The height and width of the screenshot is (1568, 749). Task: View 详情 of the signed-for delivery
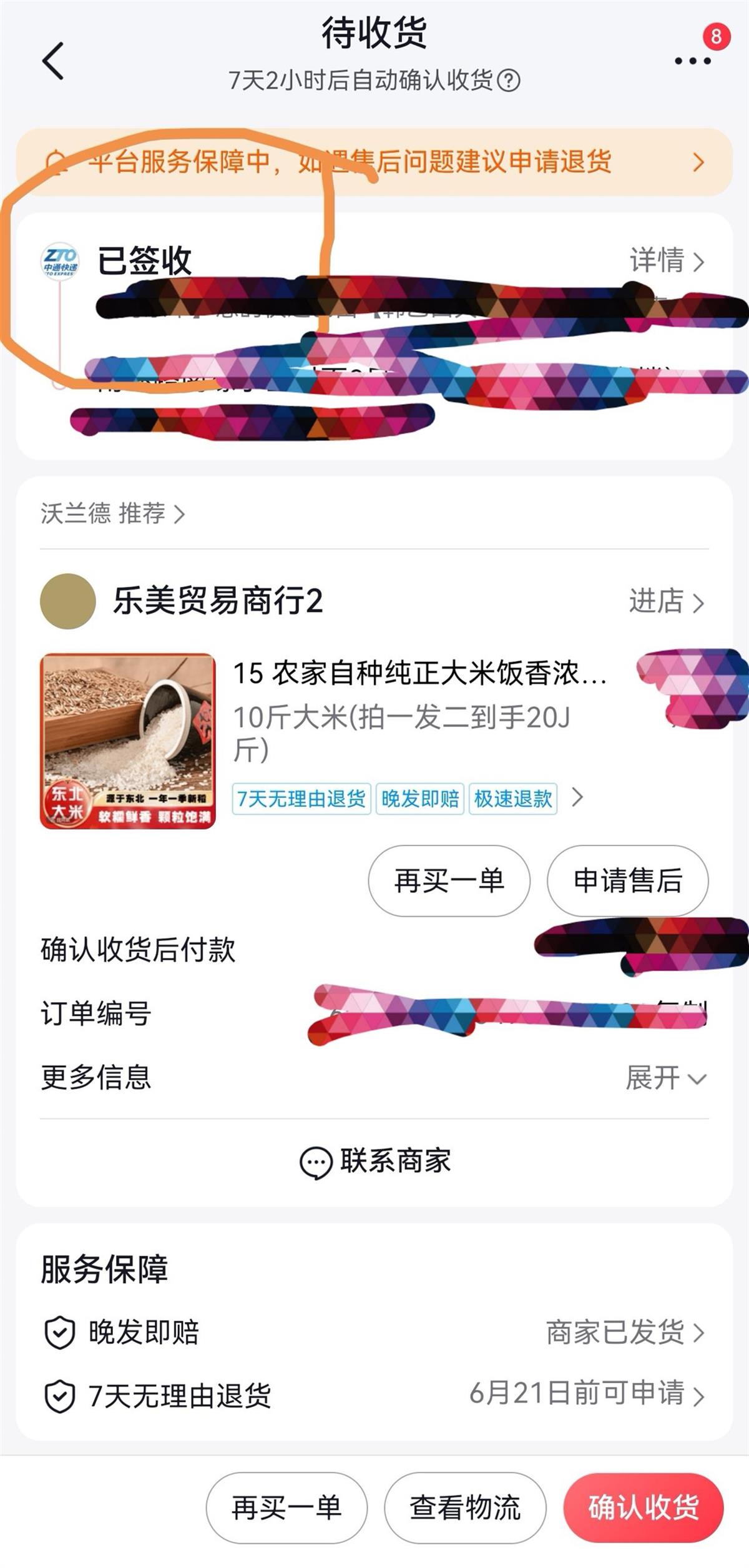click(667, 260)
